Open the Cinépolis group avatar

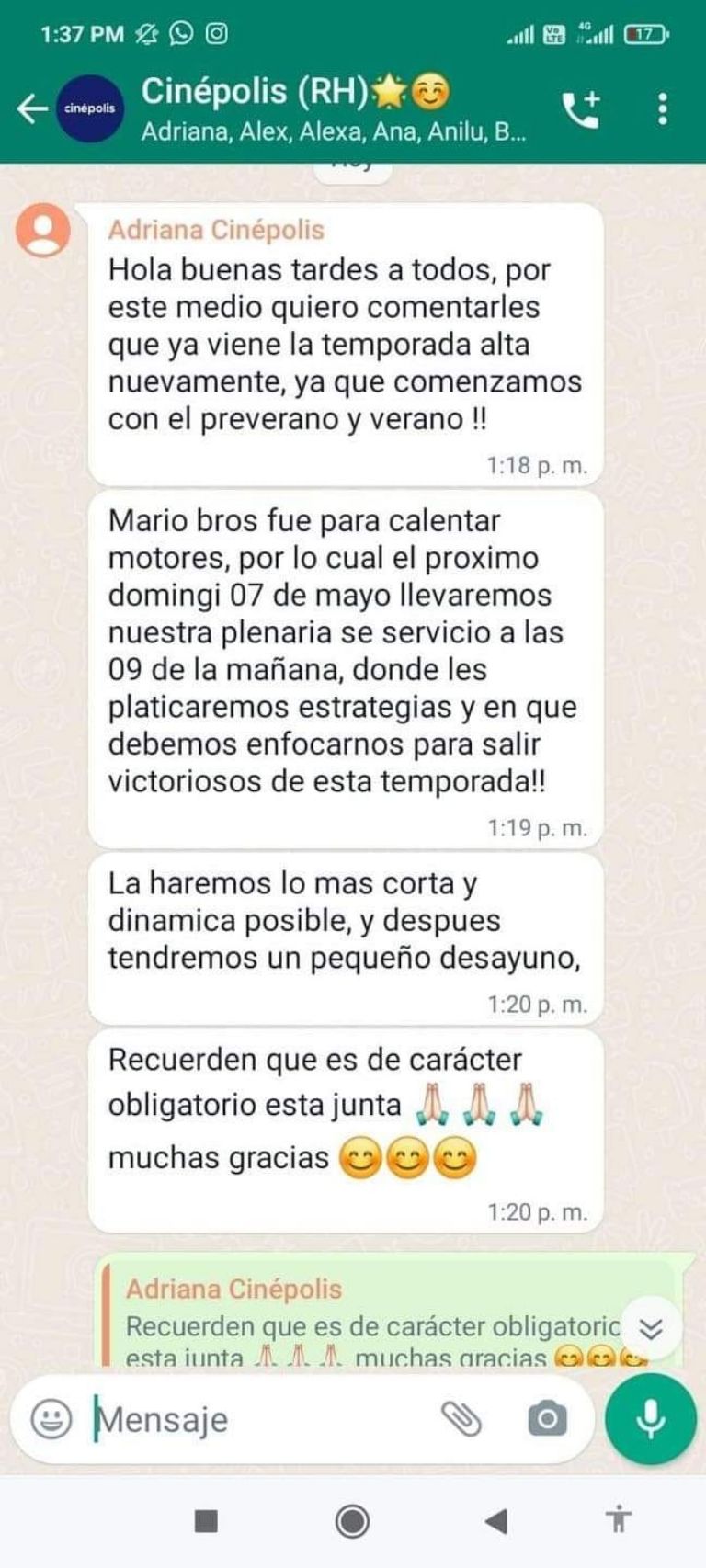pyautogui.click(x=90, y=108)
